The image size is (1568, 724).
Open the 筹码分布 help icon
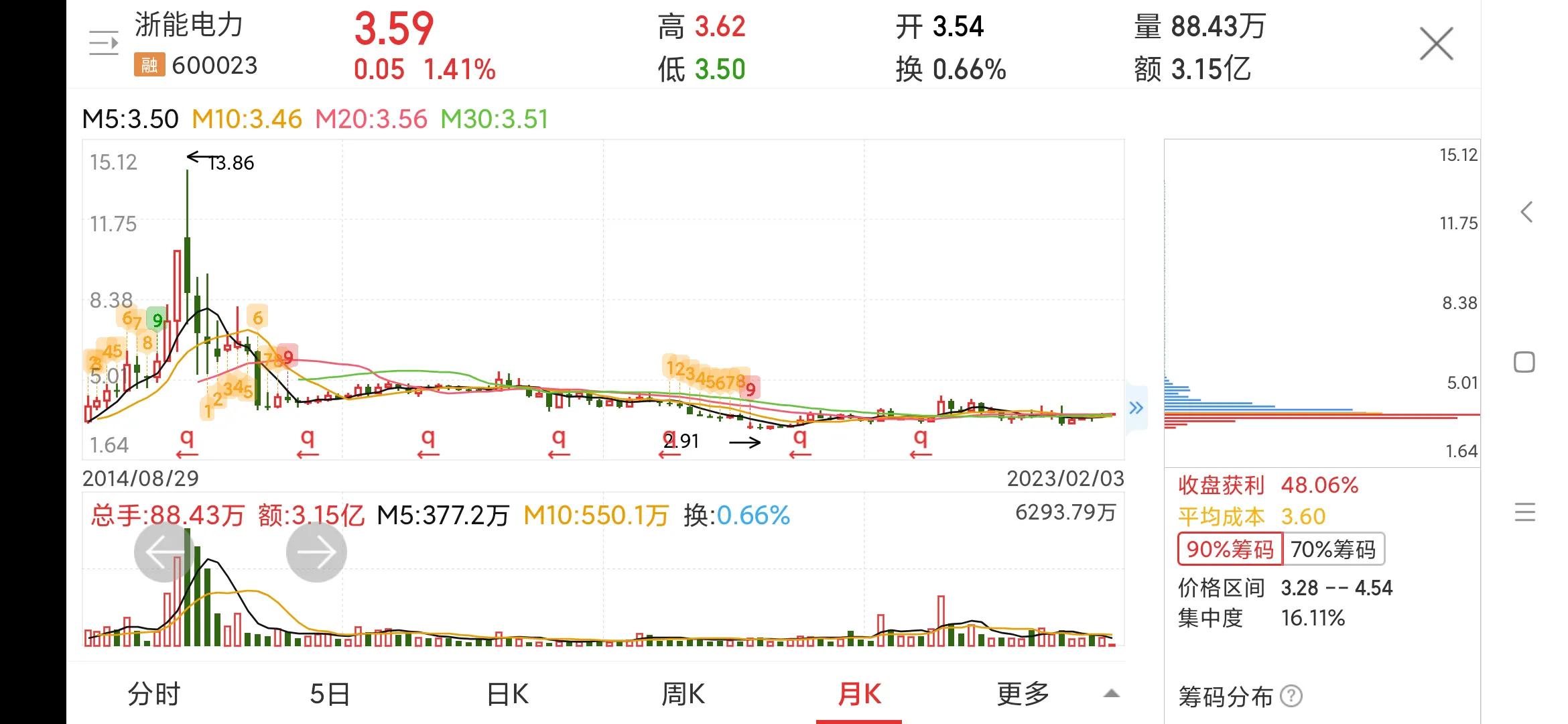1291,697
